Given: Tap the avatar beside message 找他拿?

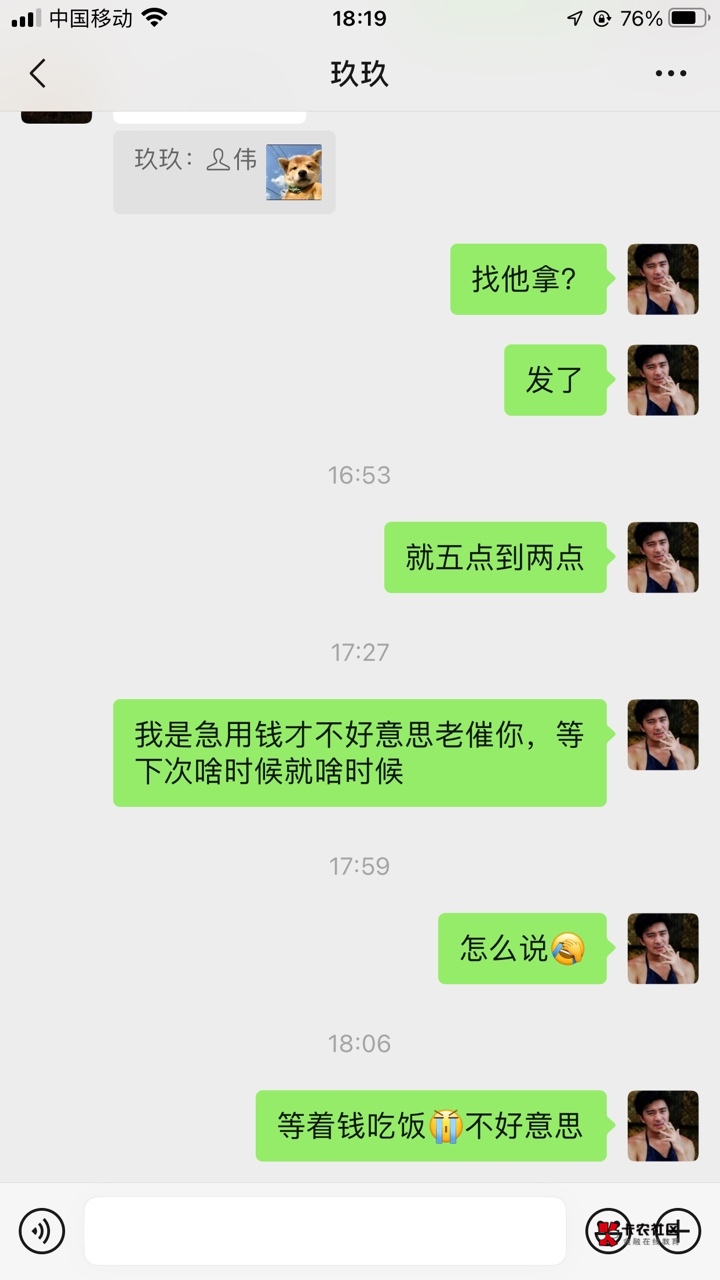Looking at the screenshot, I should pos(663,279).
